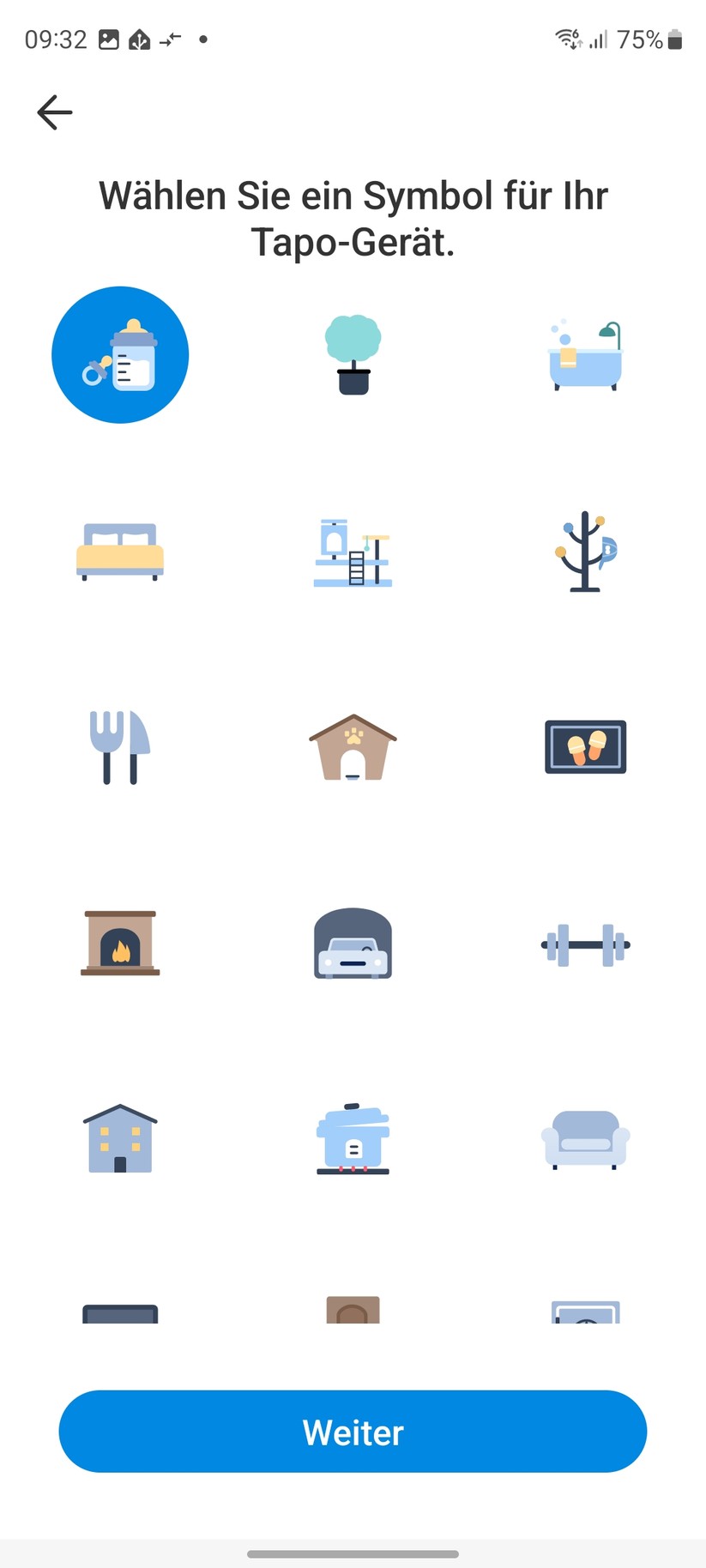Select the baby bottle symbol
The height and width of the screenshot is (1568, 706).
[x=120, y=354]
